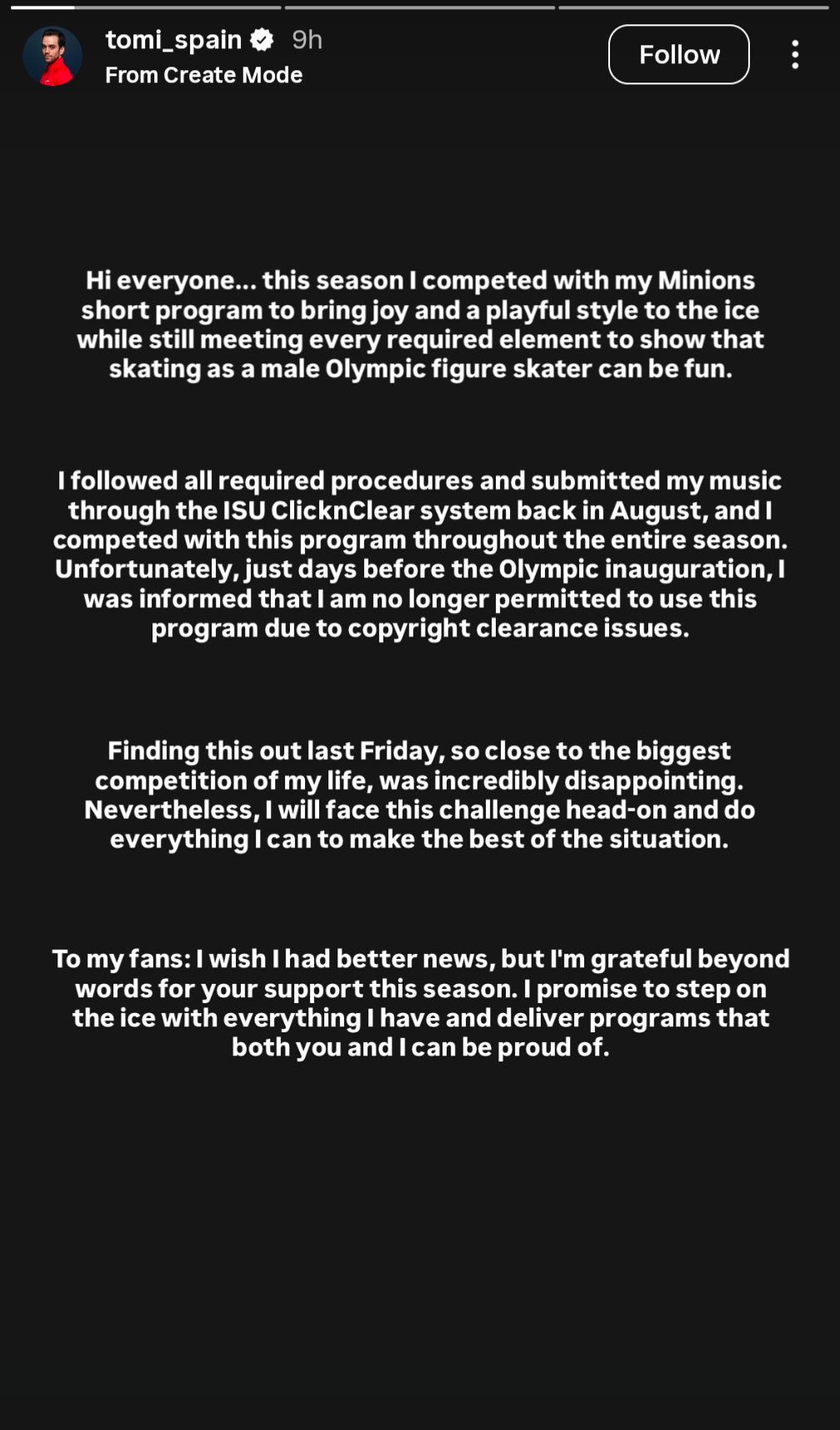Open tomi_spain's profile picture
This screenshot has height=1430, width=840.
[x=52, y=56]
